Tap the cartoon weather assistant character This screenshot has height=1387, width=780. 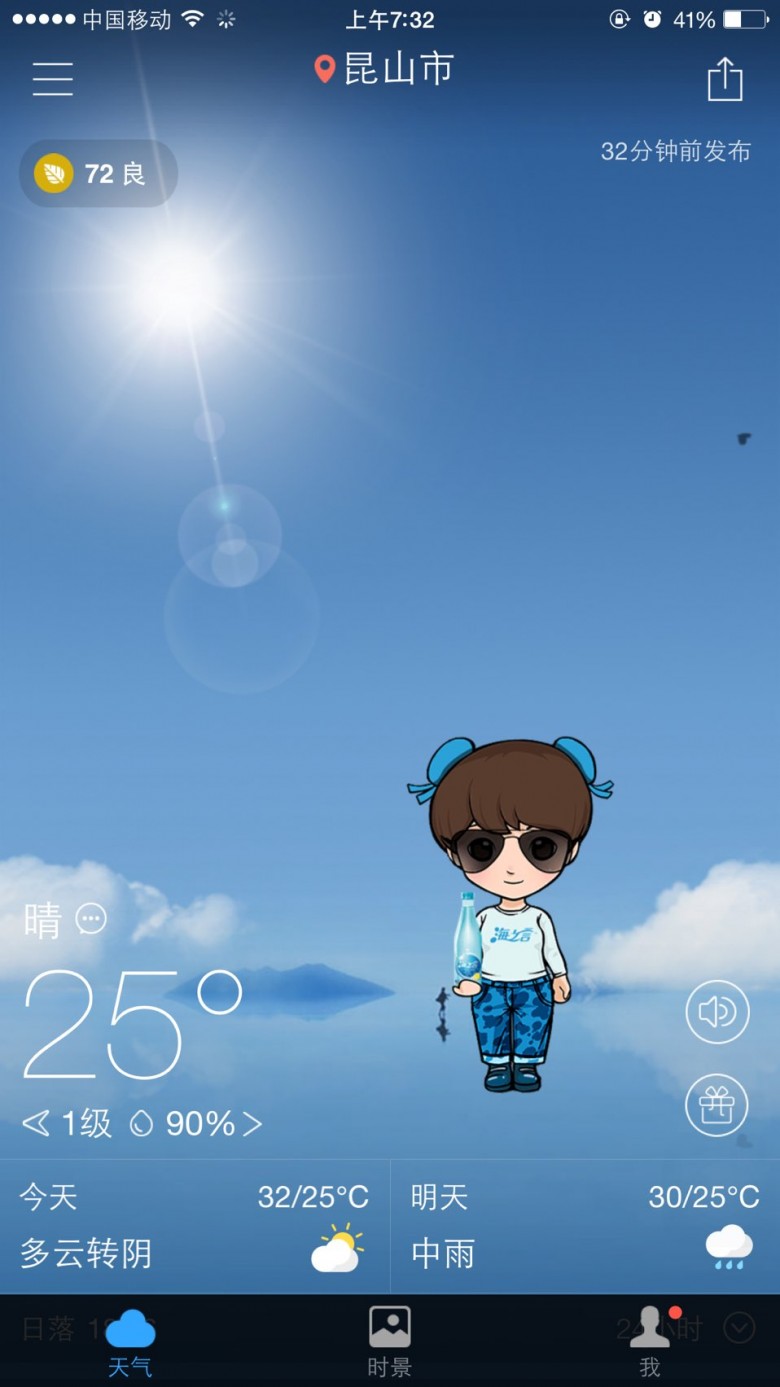[510, 914]
